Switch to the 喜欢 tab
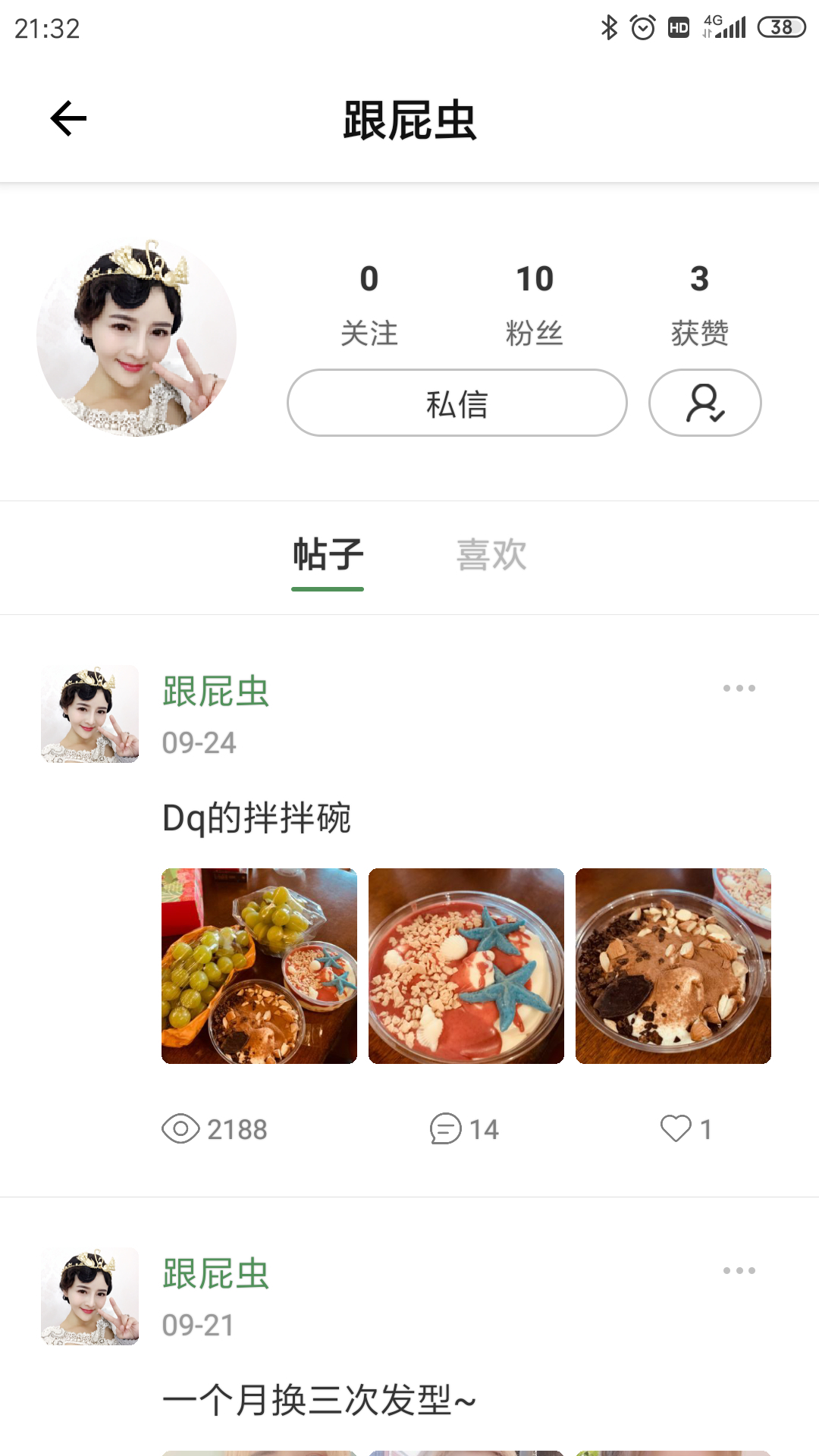819x1456 pixels. (x=491, y=555)
